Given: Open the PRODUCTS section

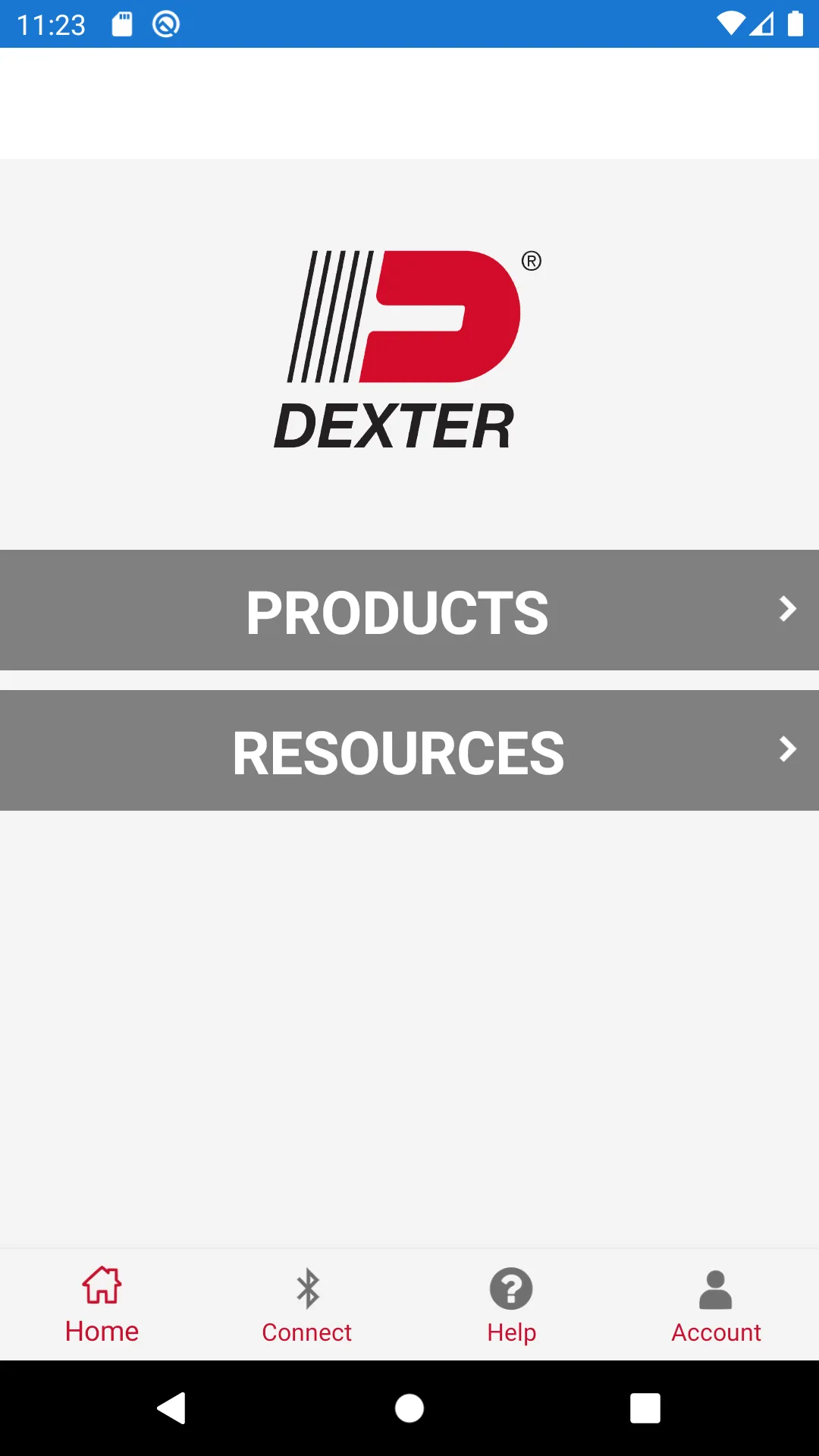Looking at the screenshot, I should 409,610.
